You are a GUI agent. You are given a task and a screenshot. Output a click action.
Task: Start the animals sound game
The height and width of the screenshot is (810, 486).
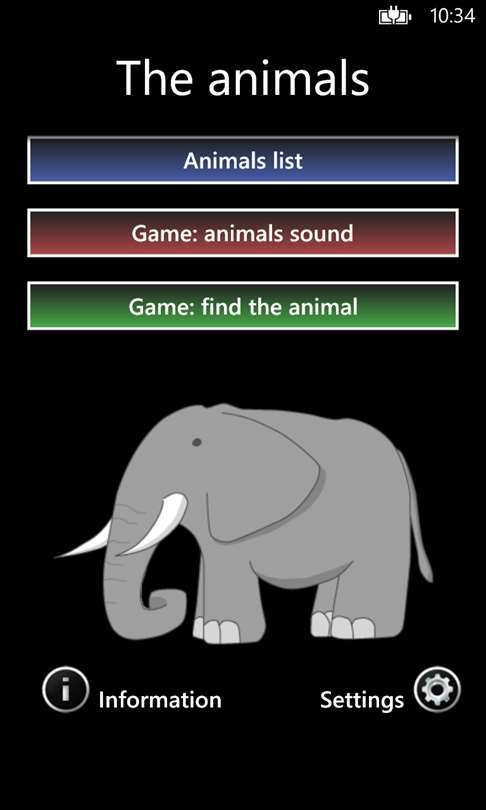point(243,233)
